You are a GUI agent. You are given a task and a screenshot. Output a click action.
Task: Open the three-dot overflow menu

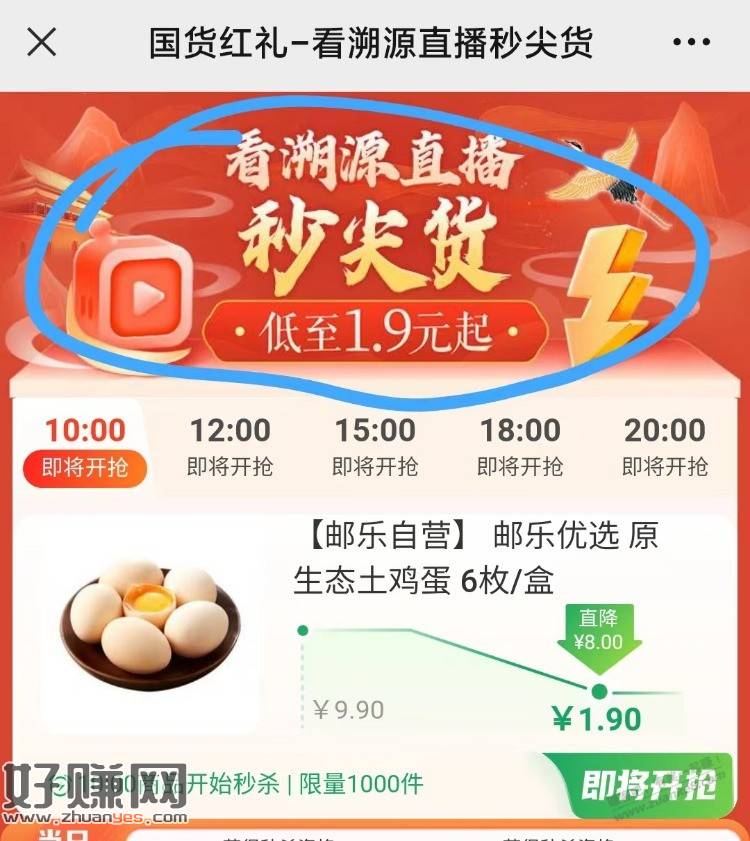tap(691, 43)
